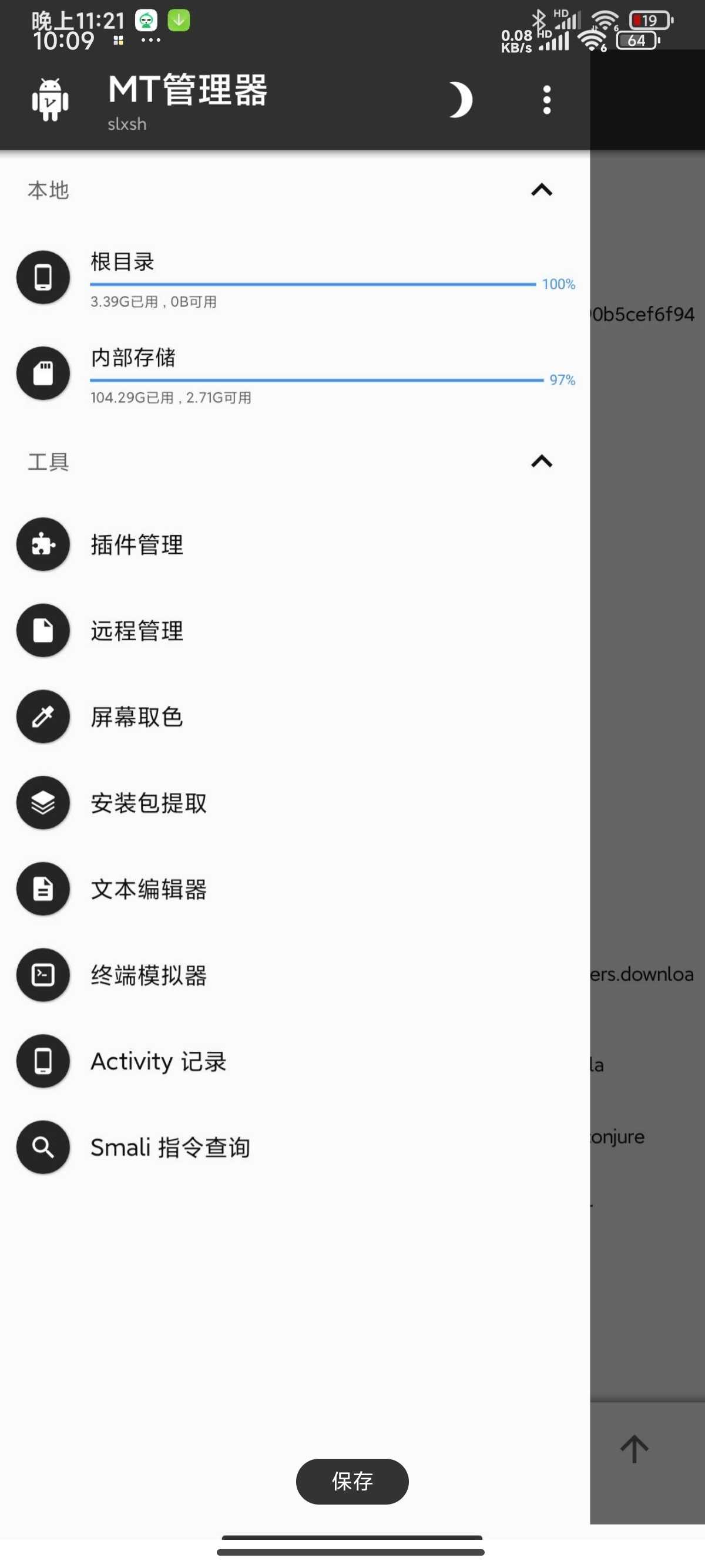Open 内部存储 internal storage

click(x=295, y=374)
